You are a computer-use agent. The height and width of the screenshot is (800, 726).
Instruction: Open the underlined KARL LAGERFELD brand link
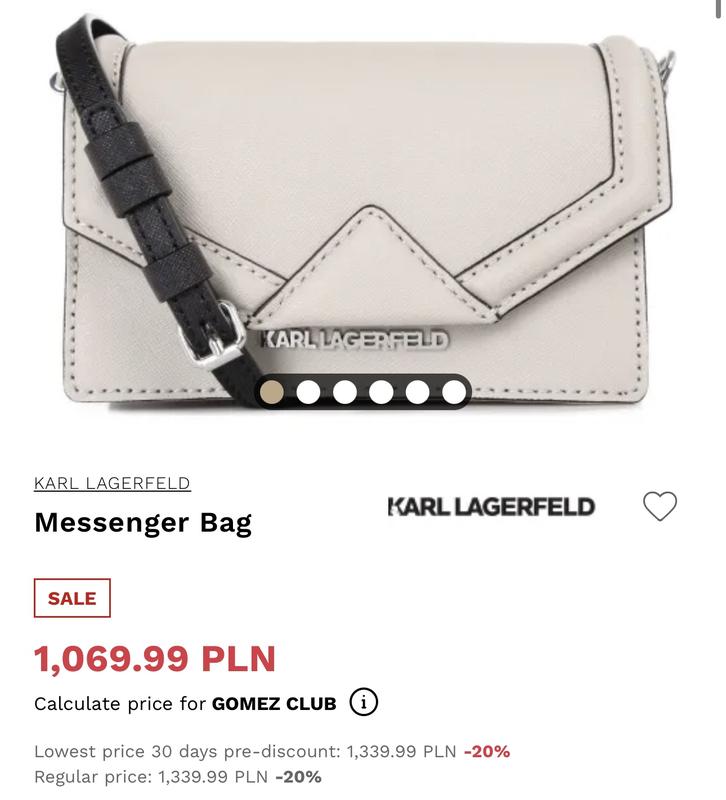tap(112, 483)
